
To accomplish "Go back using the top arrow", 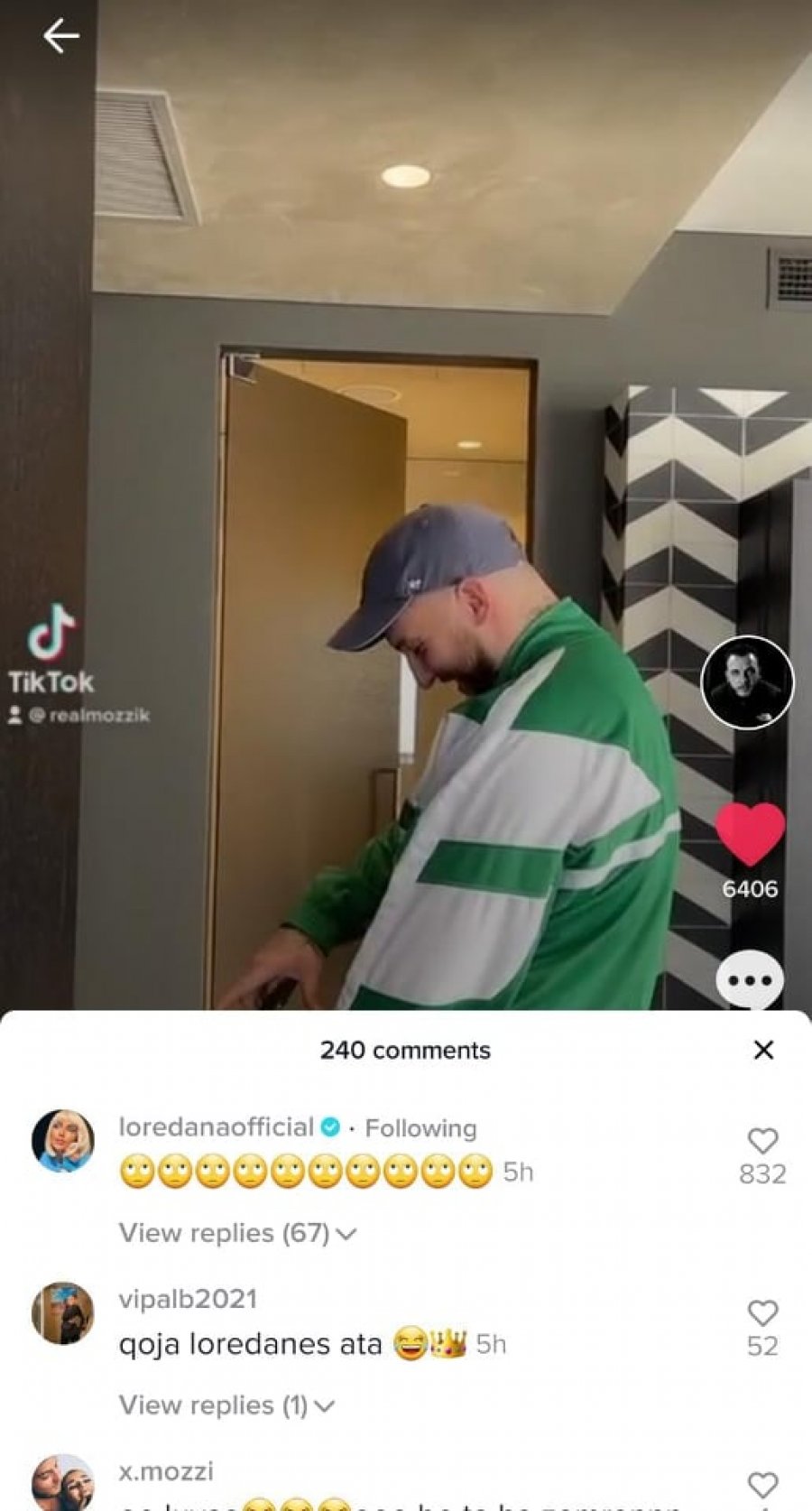I will tap(61, 36).
